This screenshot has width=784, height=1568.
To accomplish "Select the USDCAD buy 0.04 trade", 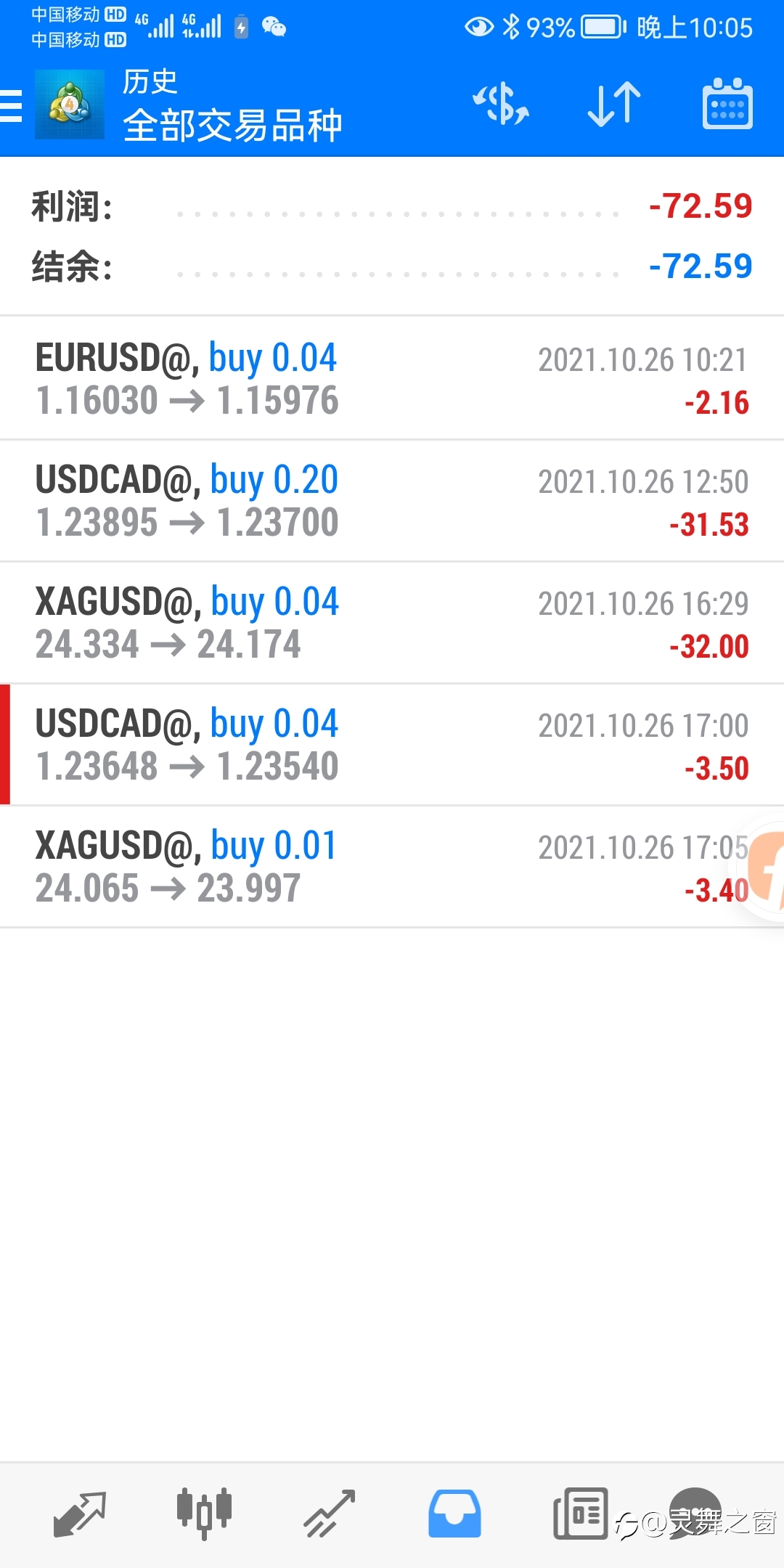I will click(392, 744).
